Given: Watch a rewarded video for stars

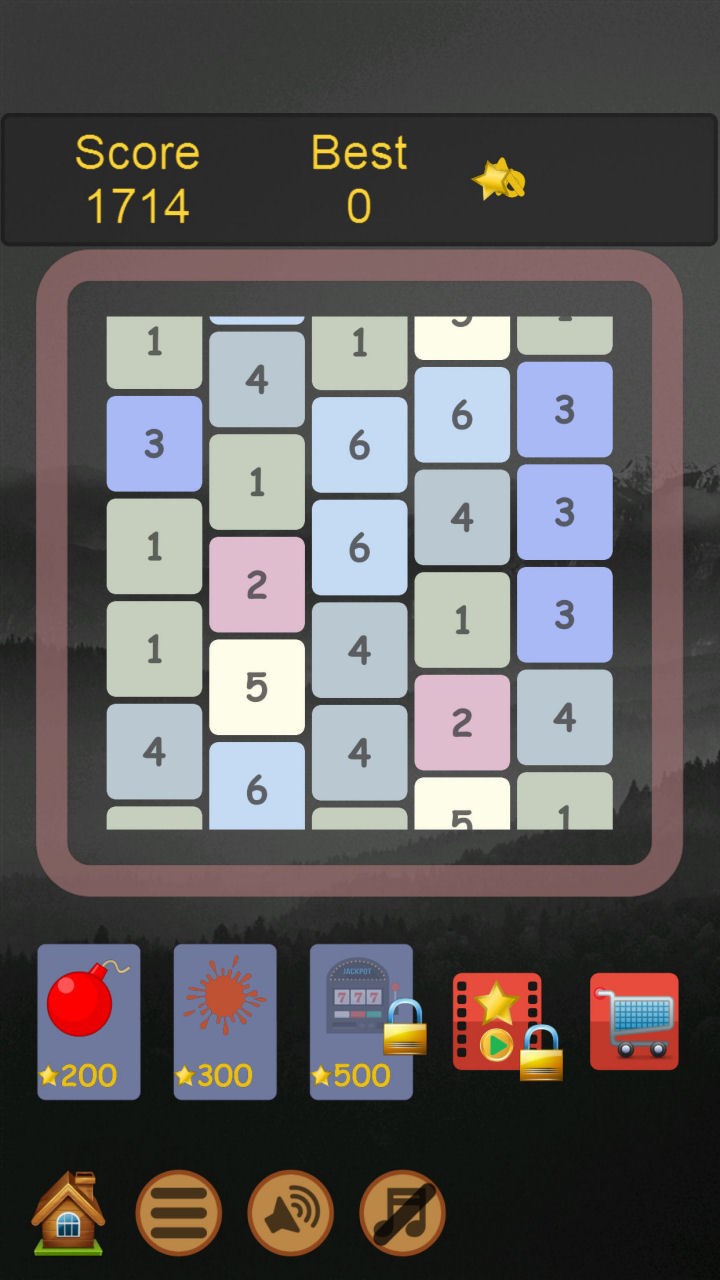Looking at the screenshot, I should pyautogui.click(x=498, y=1022).
